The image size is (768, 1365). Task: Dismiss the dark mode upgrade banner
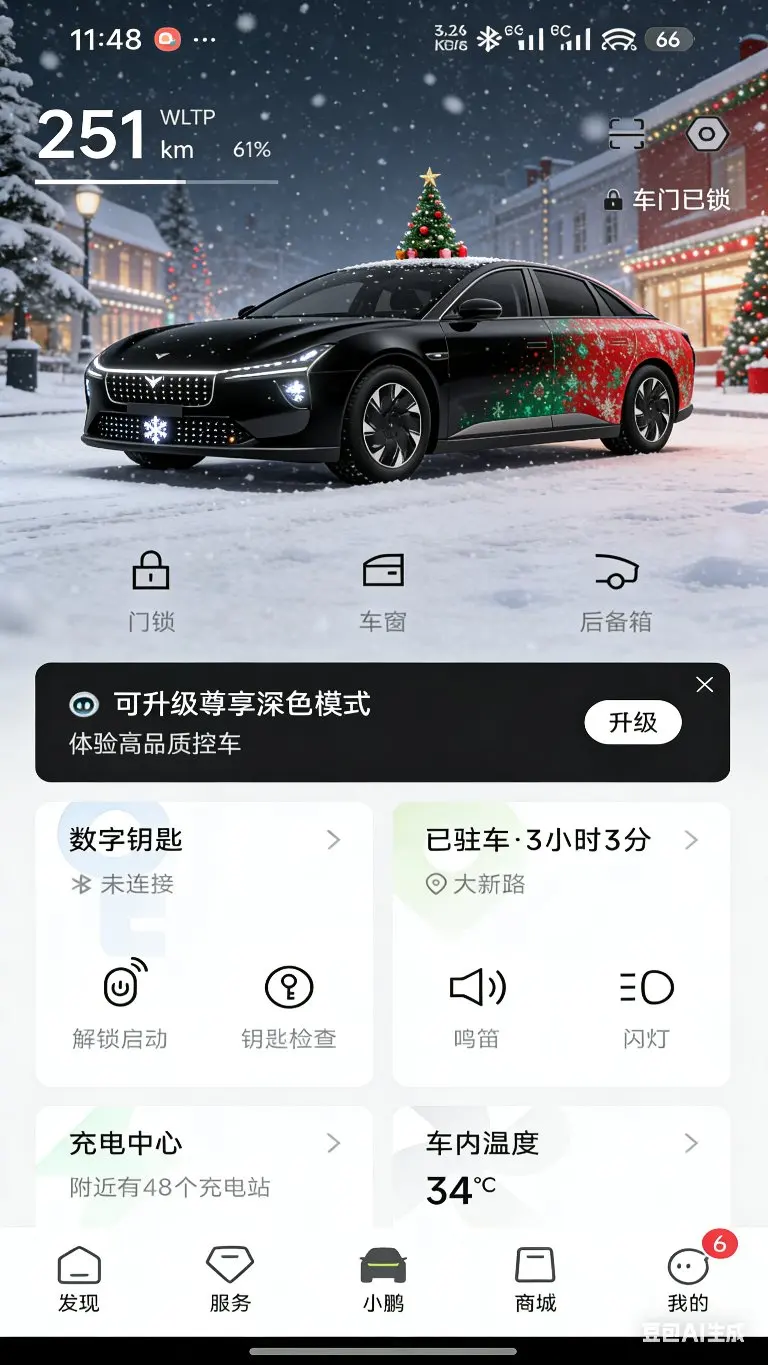pos(705,685)
